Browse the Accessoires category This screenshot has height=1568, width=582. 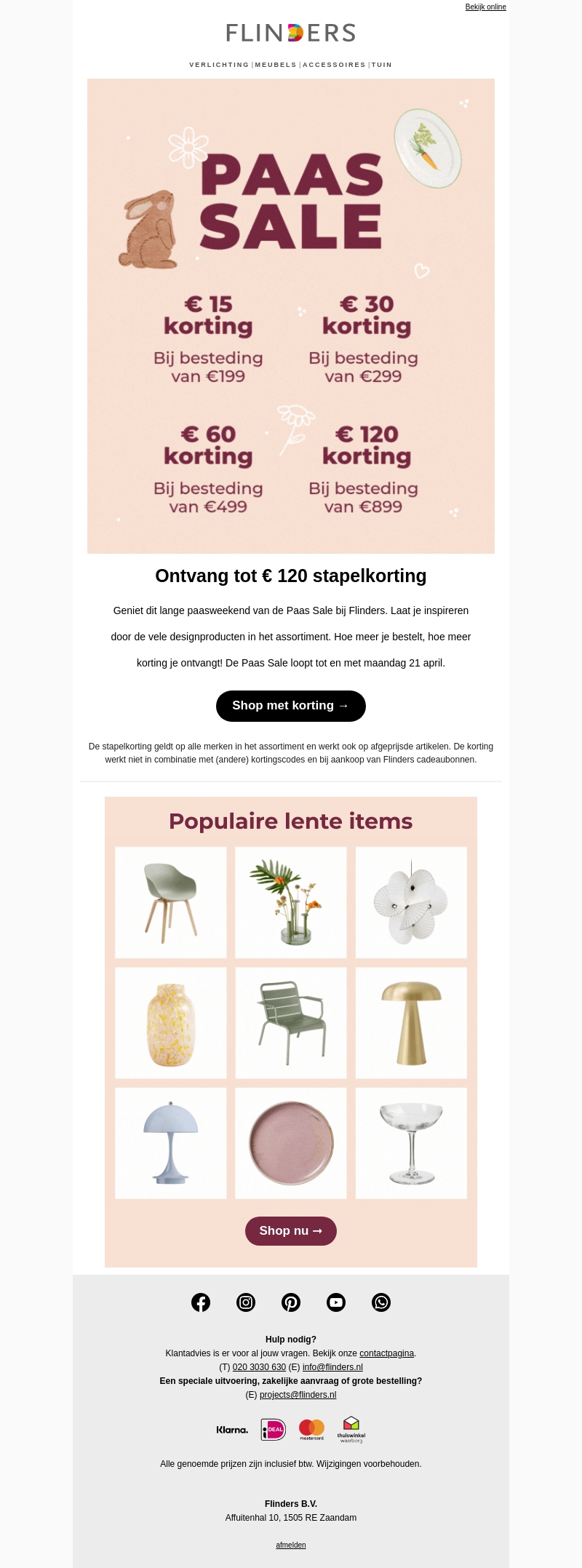tap(334, 65)
